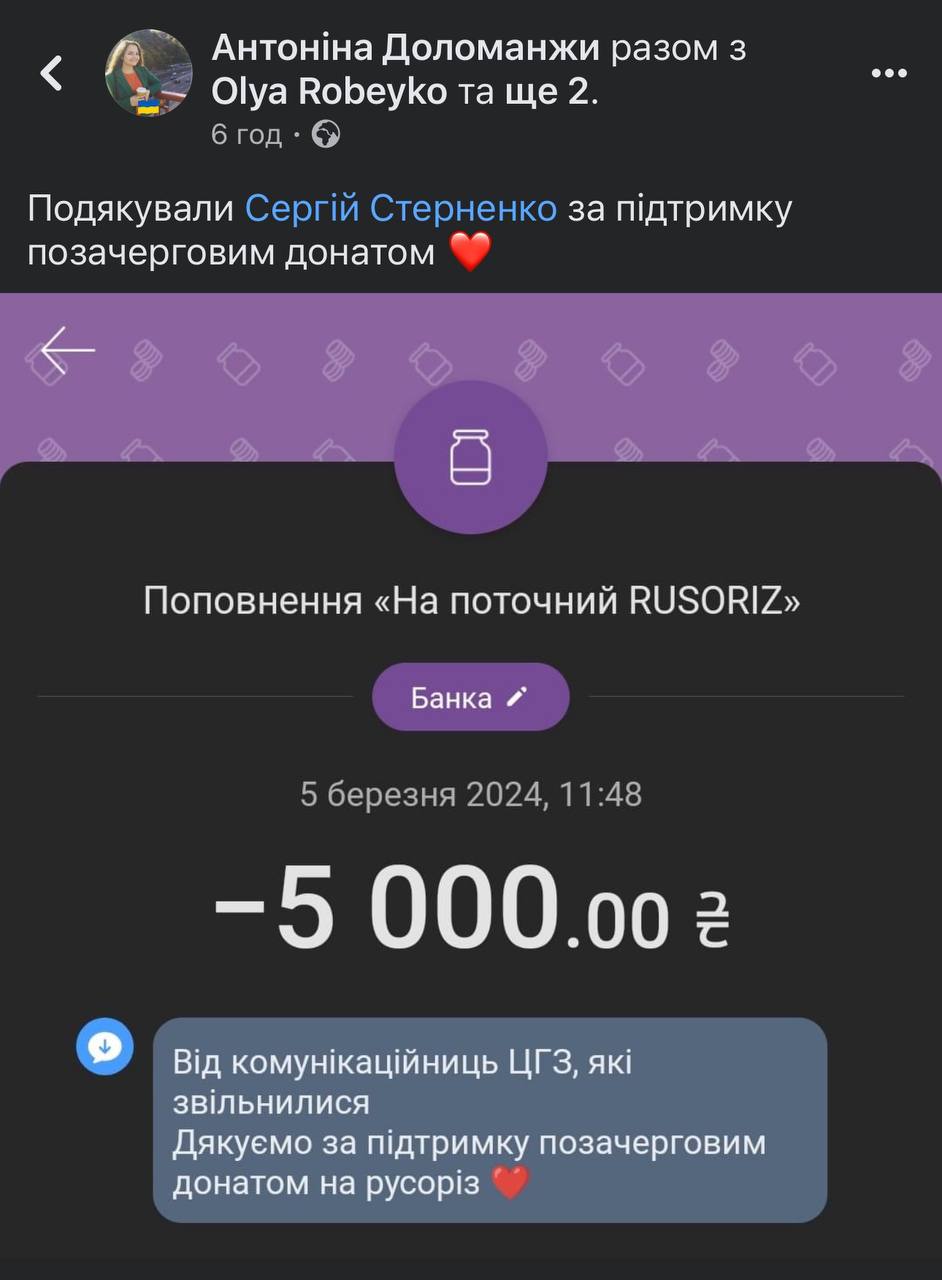Open the mentioned profile Сергій Стерненко

pos(401,209)
